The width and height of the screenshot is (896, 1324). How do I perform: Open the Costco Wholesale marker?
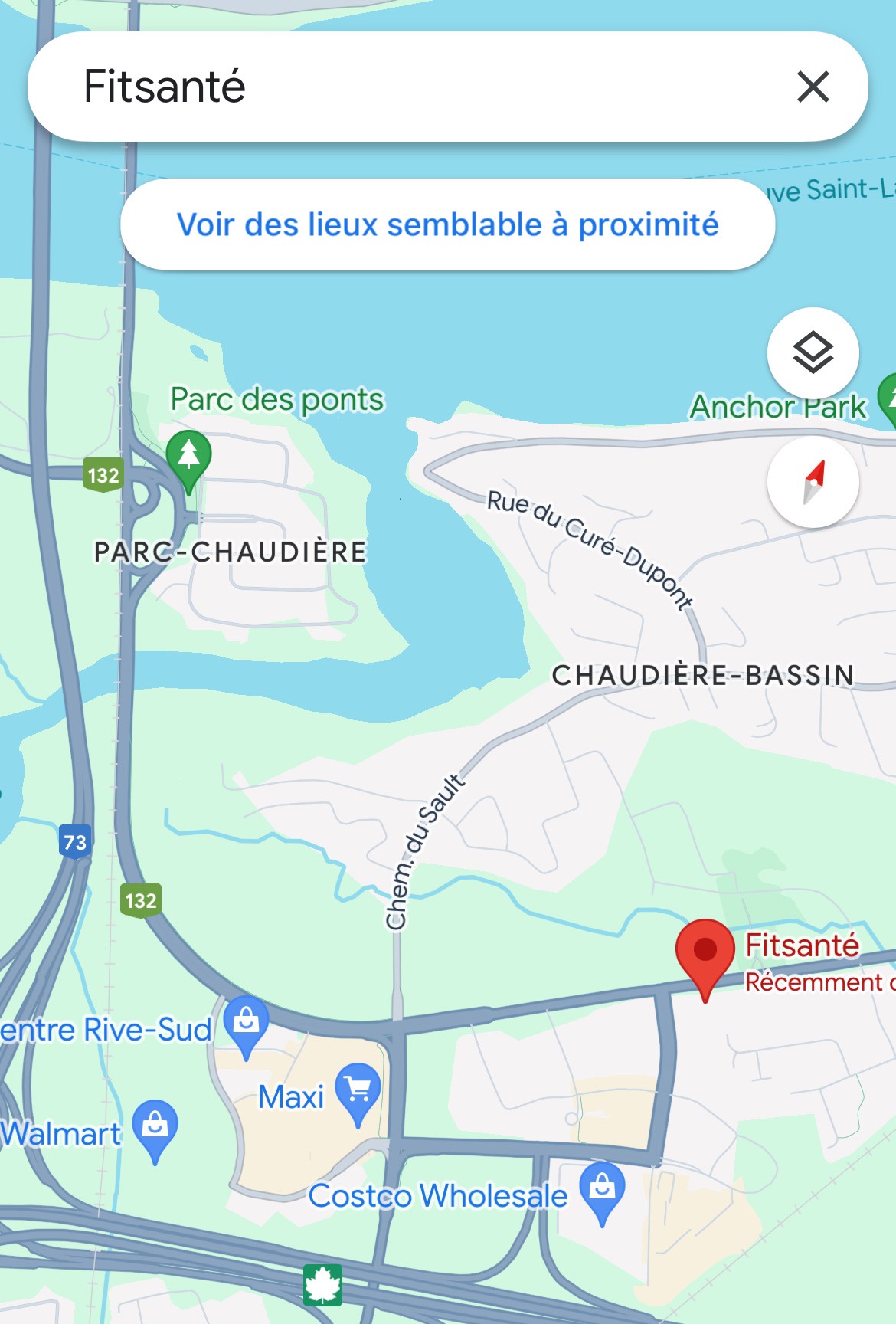pyautogui.click(x=602, y=1190)
